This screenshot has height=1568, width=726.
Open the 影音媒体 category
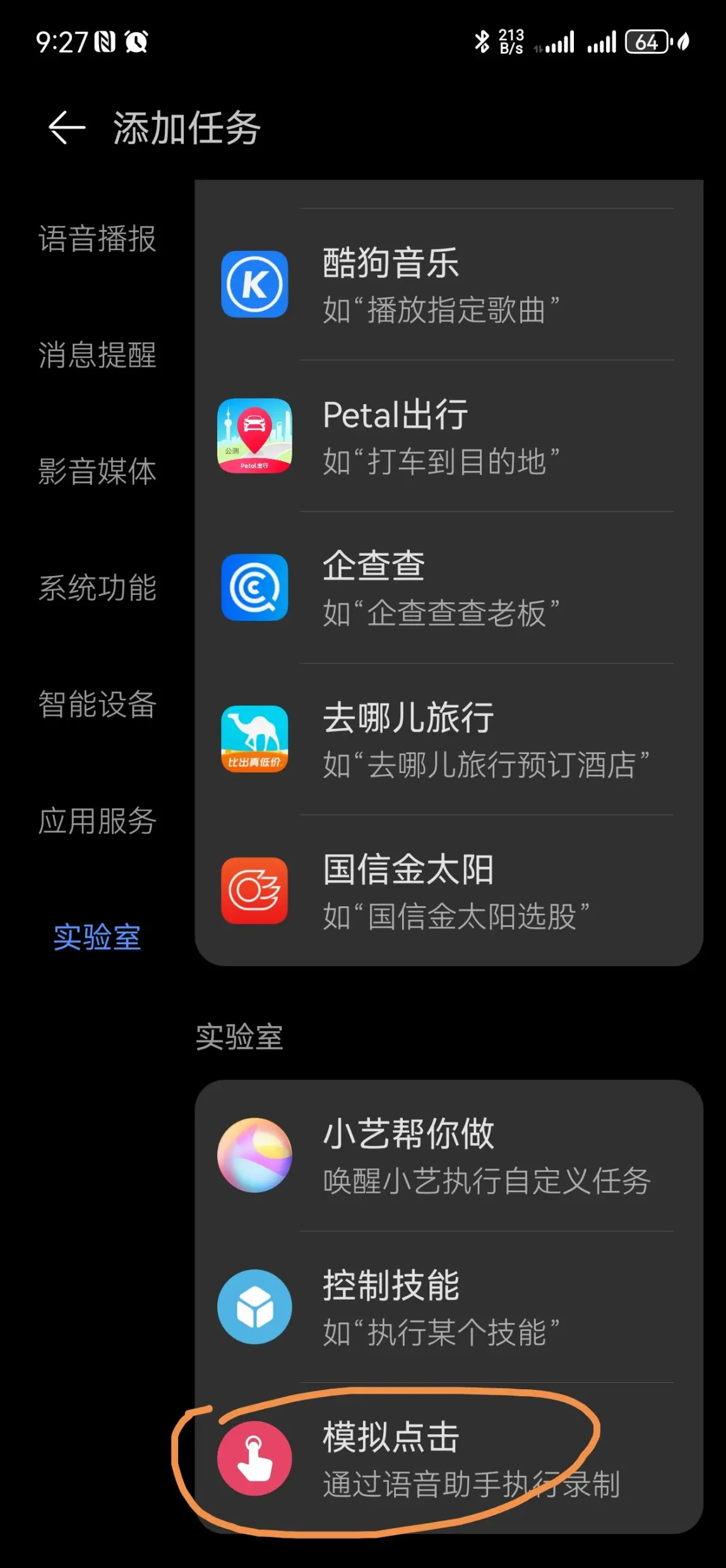97,472
